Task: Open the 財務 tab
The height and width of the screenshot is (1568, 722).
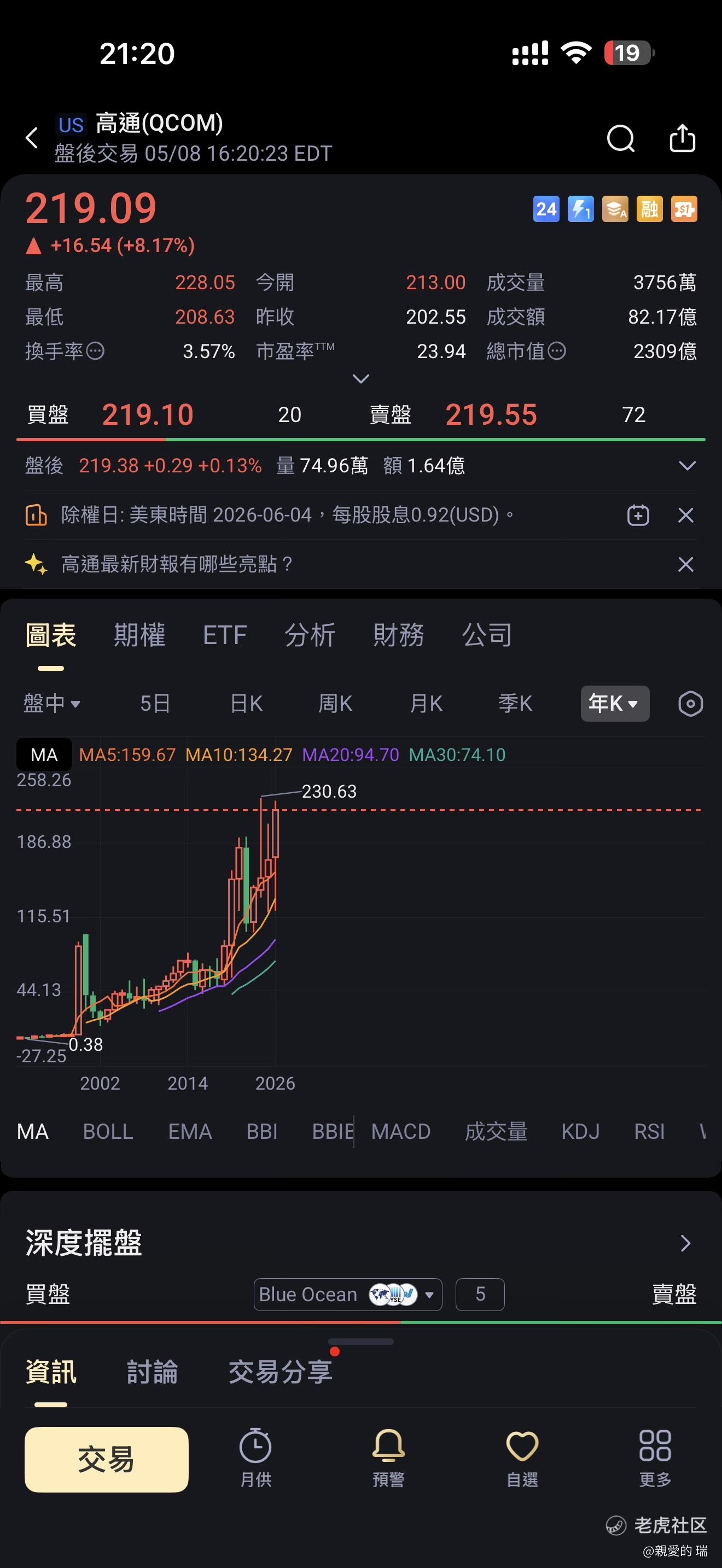Action: tap(399, 635)
